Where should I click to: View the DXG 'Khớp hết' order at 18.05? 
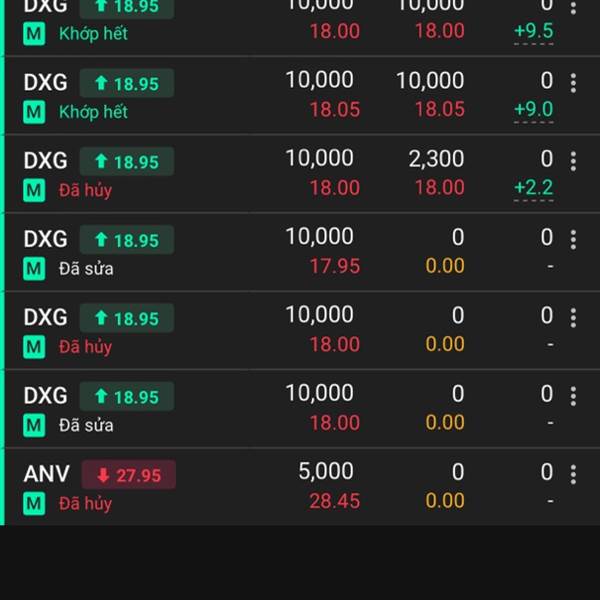pos(280,95)
